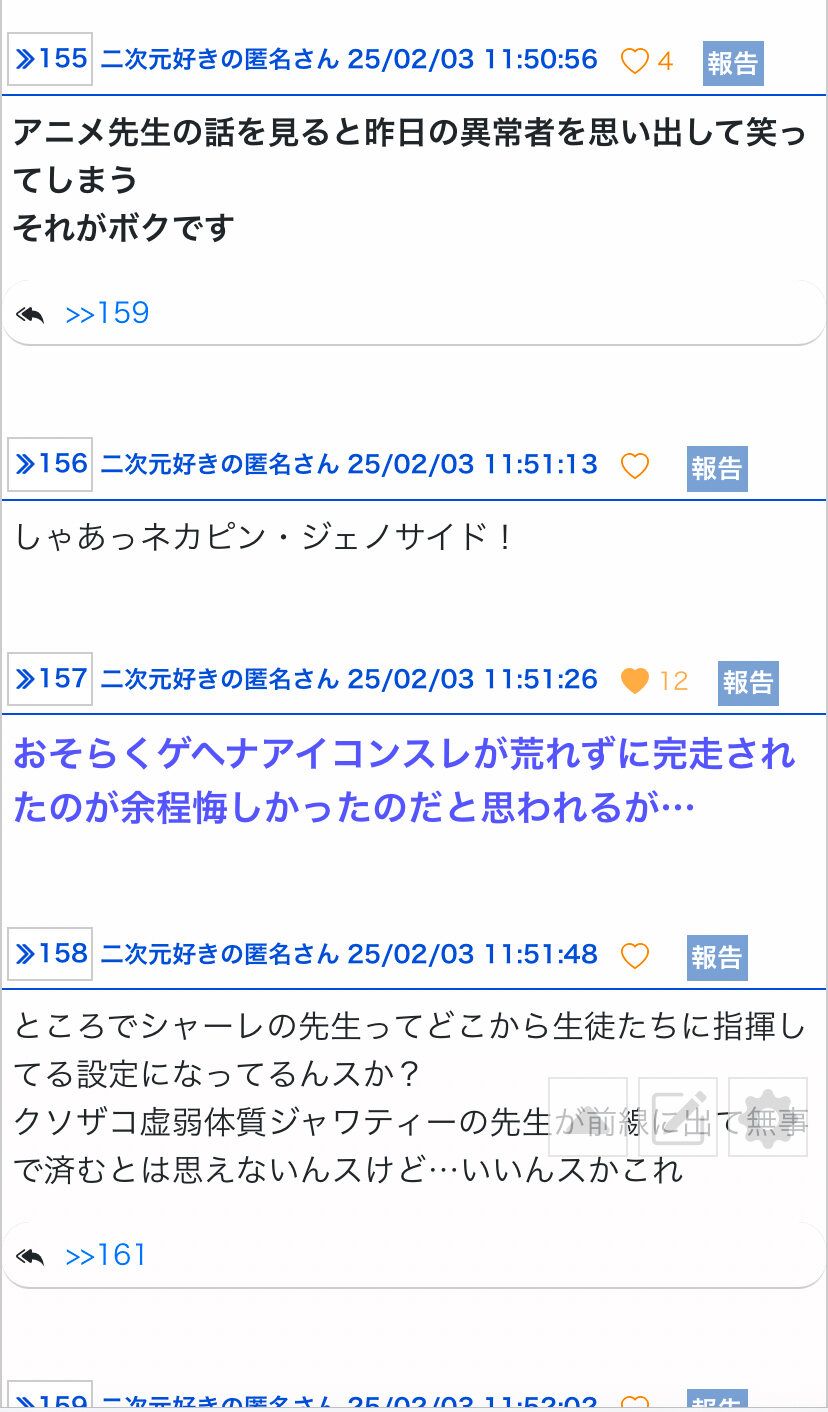Screen dimensions: 828x1412
Task: Open the floating write-post pencil button
Action: tap(678, 1117)
